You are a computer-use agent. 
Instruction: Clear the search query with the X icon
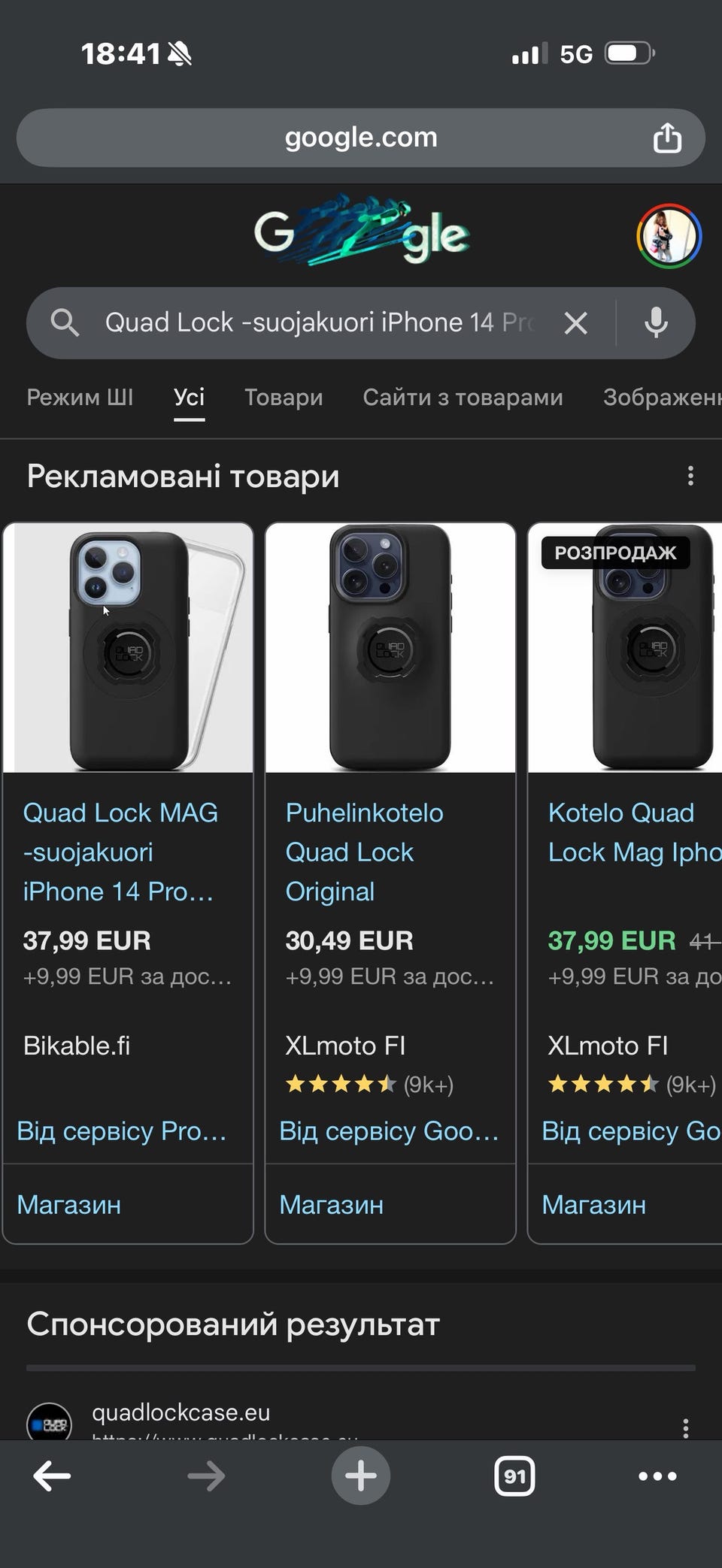(x=576, y=323)
